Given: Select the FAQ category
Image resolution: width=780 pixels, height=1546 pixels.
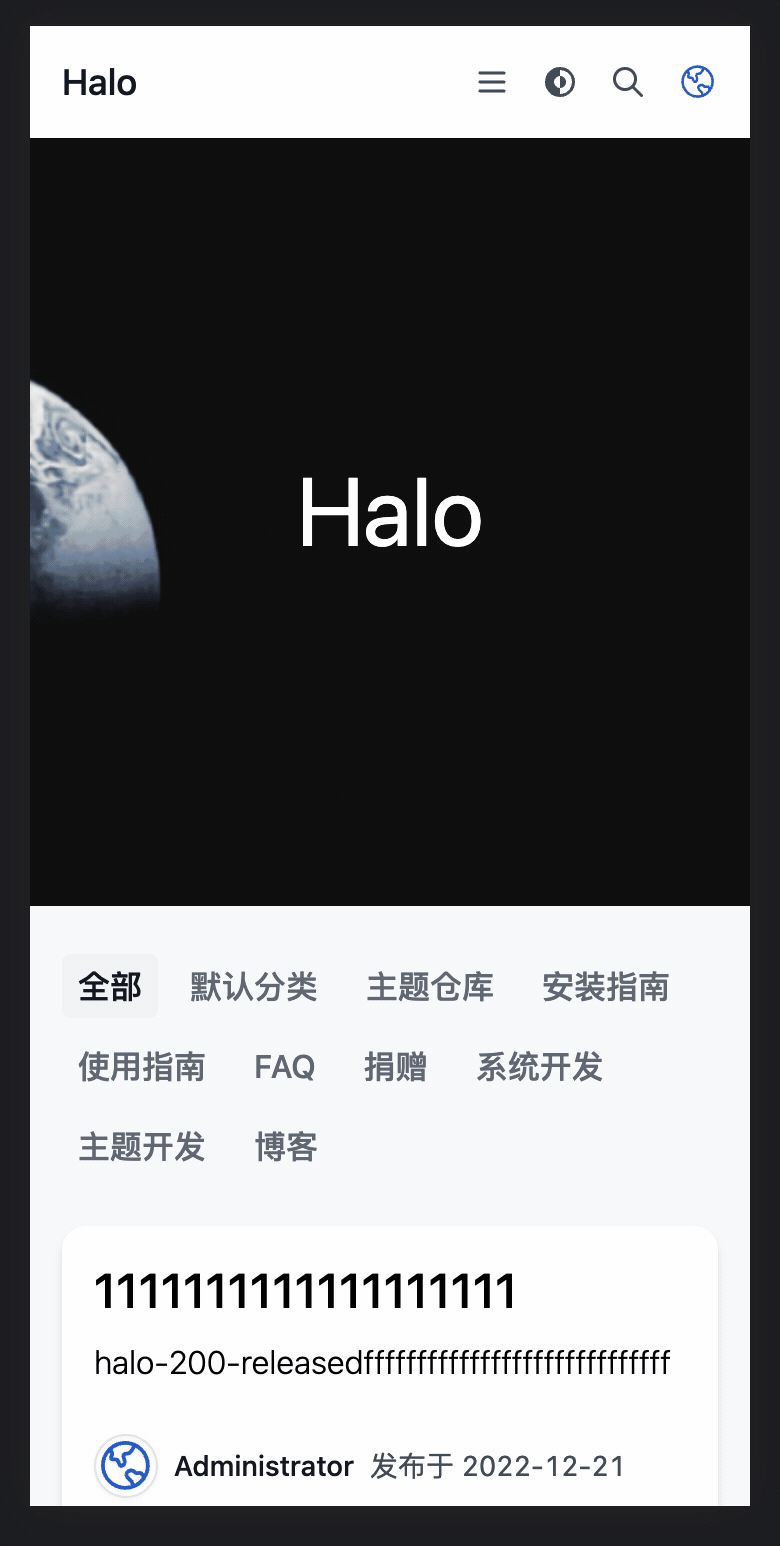Looking at the screenshot, I should click(x=285, y=1067).
